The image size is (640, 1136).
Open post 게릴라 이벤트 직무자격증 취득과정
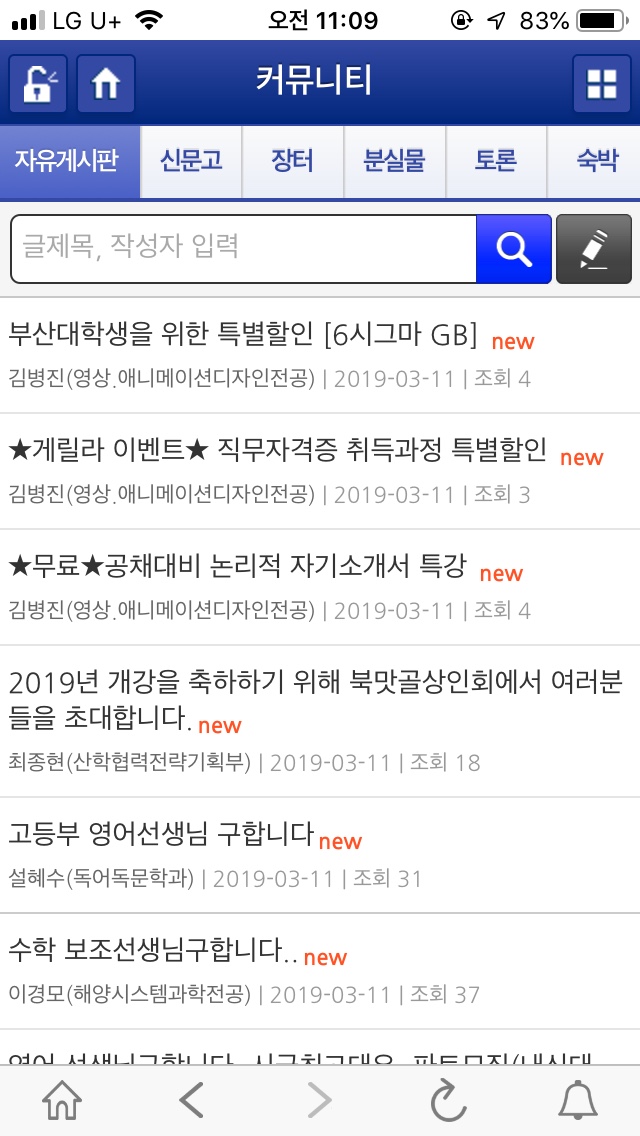[277, 451]
